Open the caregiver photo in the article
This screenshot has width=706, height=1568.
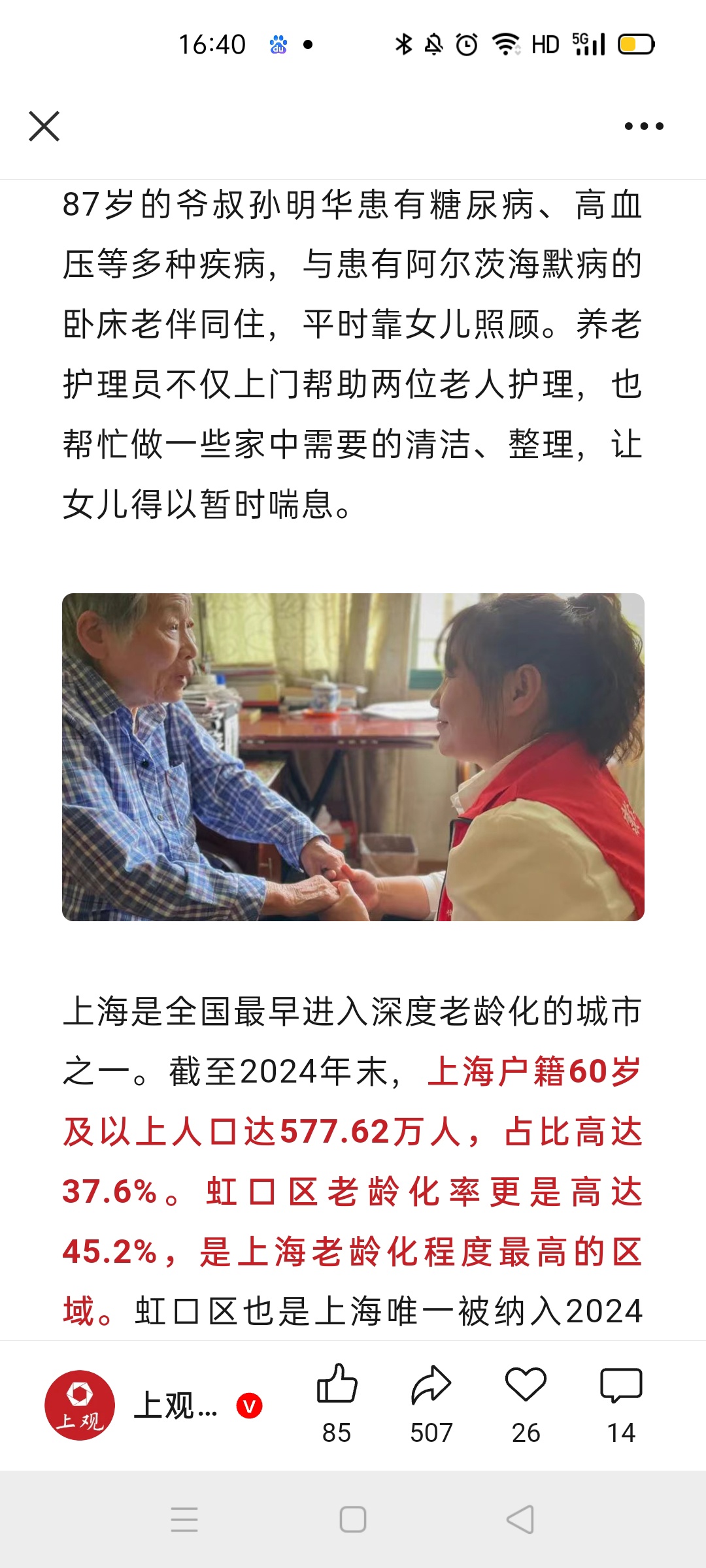[353, 757]
